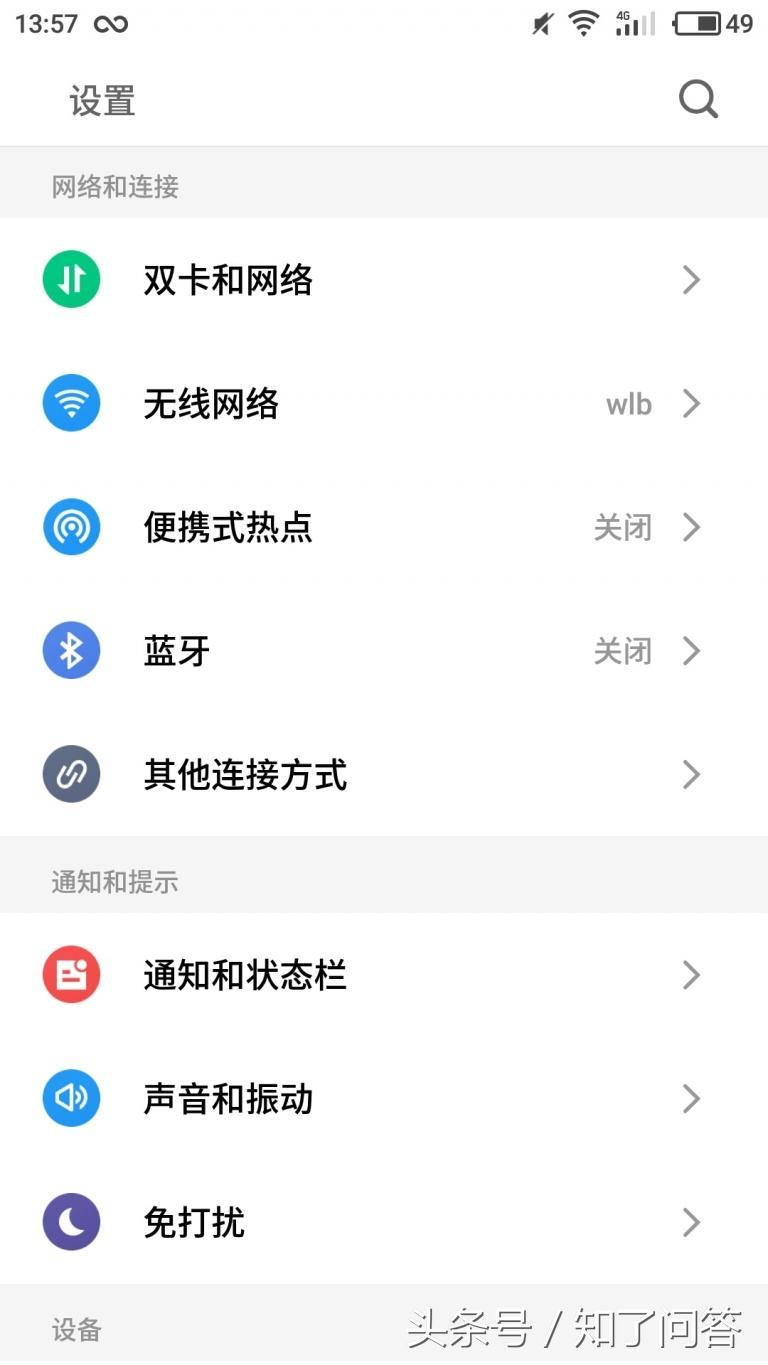Open 其他连接方式
This screenshot has height=1365, width=768.
coord(384,775)
